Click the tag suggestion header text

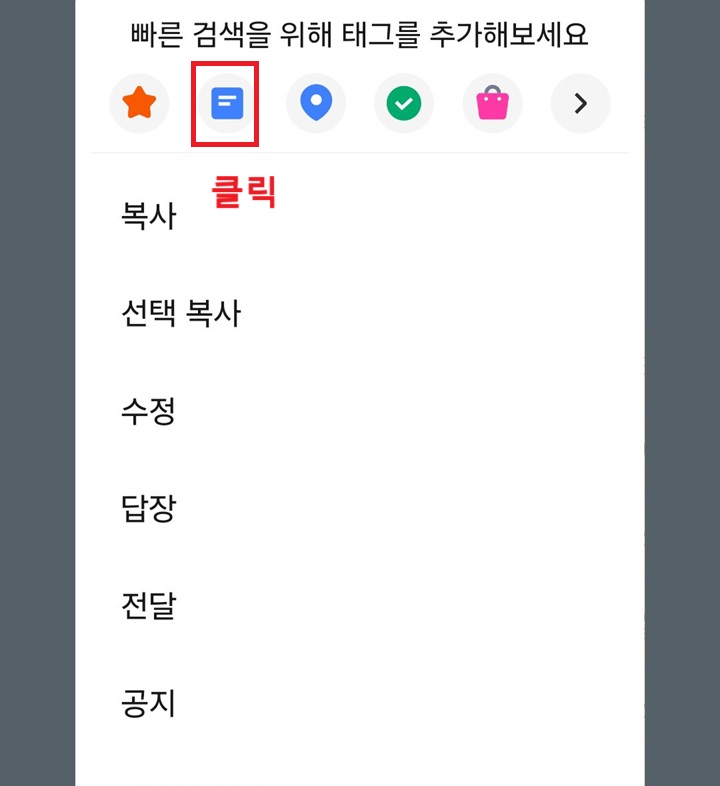(x=360, y=34)
